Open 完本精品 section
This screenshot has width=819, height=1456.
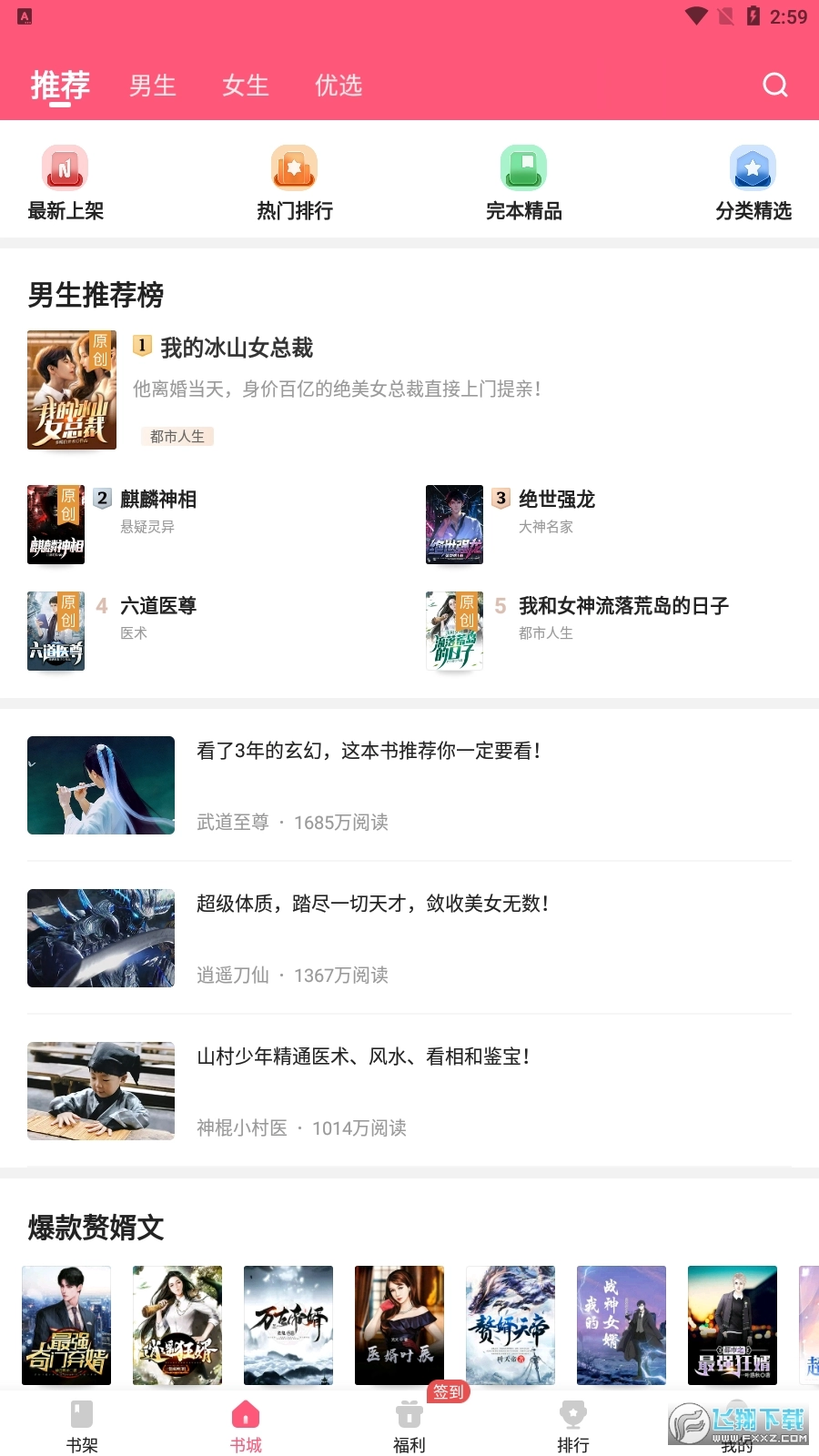523,184
